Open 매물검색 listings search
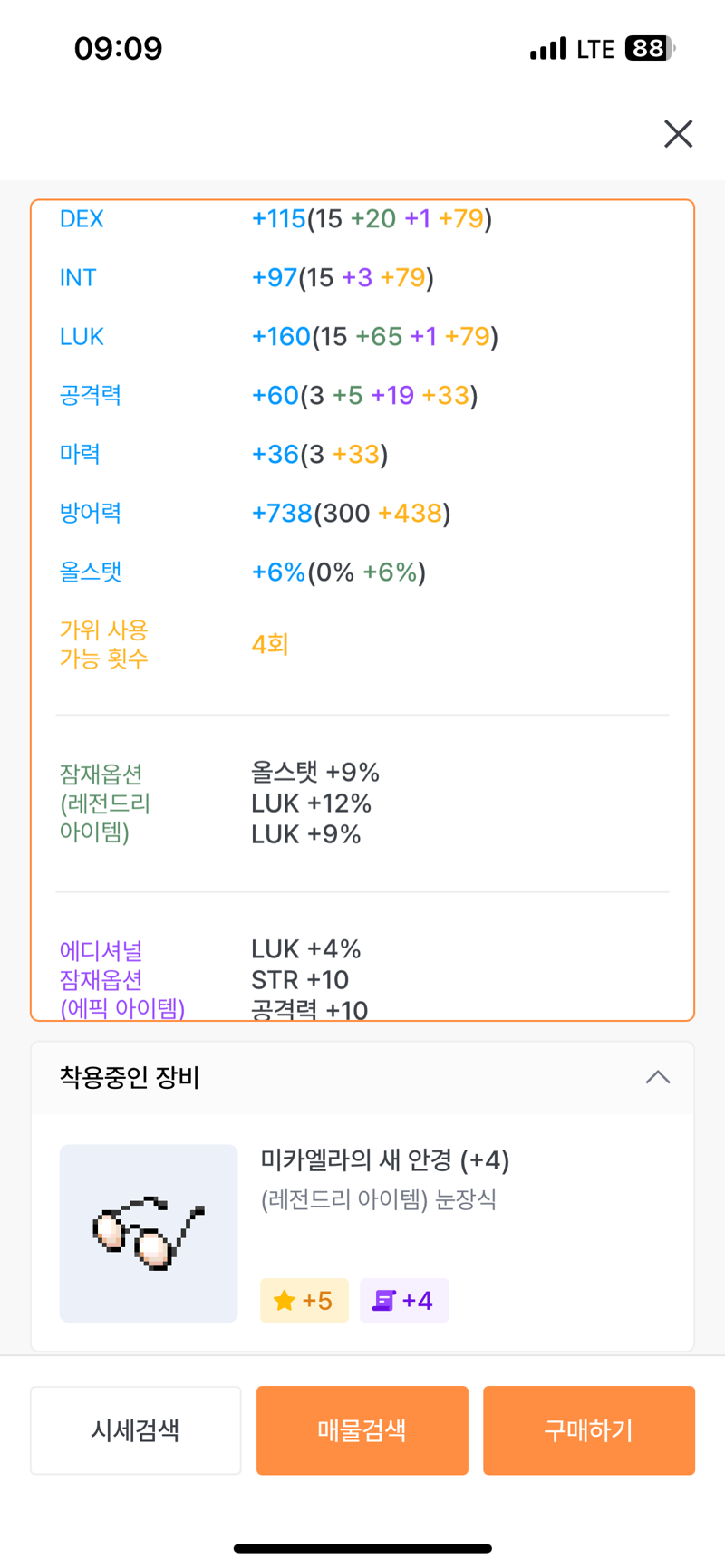 click(x=362, y=1430)
